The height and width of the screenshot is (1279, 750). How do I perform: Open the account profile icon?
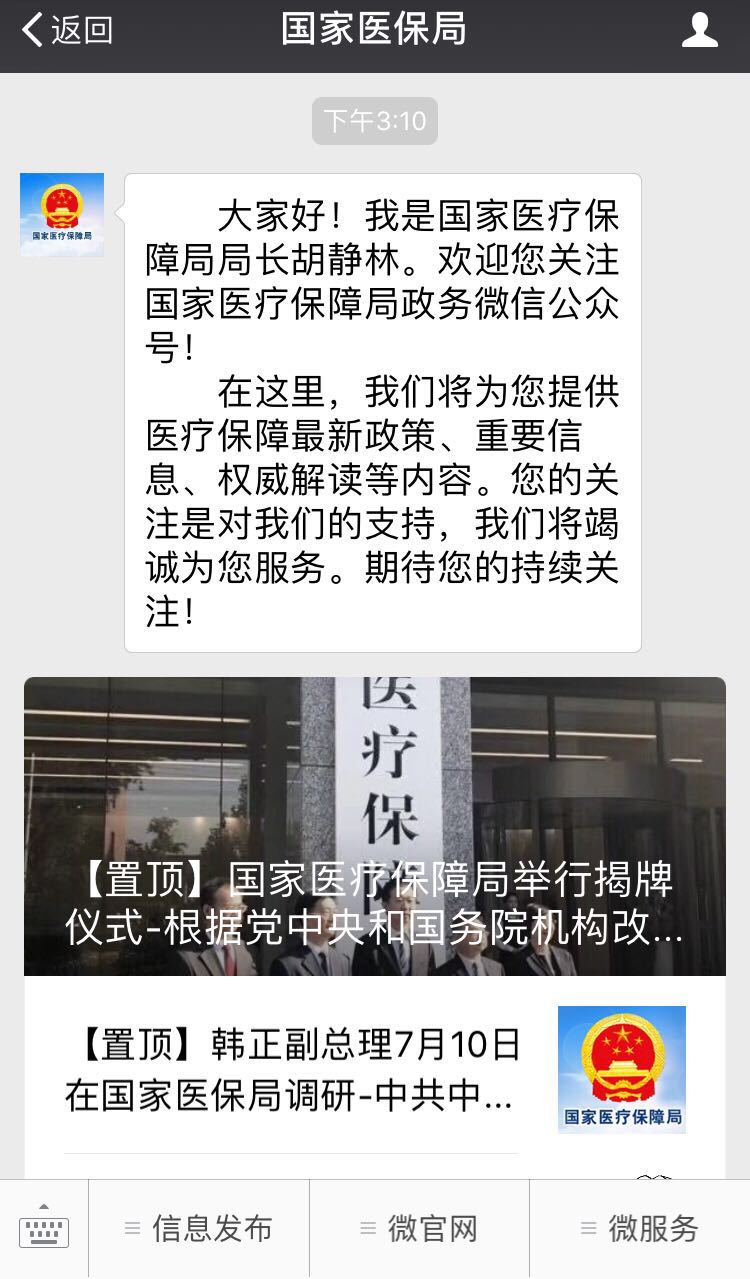[699, 30]
